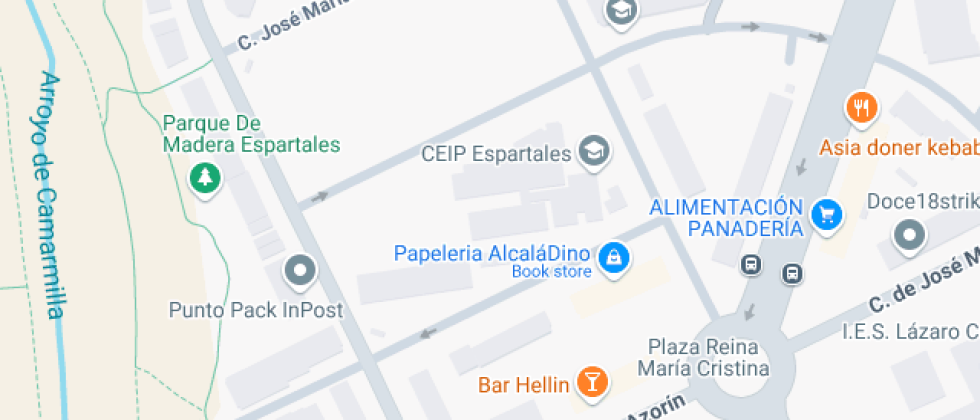Tap the Asia doner kebab restaurant pin

coord(862,109)
